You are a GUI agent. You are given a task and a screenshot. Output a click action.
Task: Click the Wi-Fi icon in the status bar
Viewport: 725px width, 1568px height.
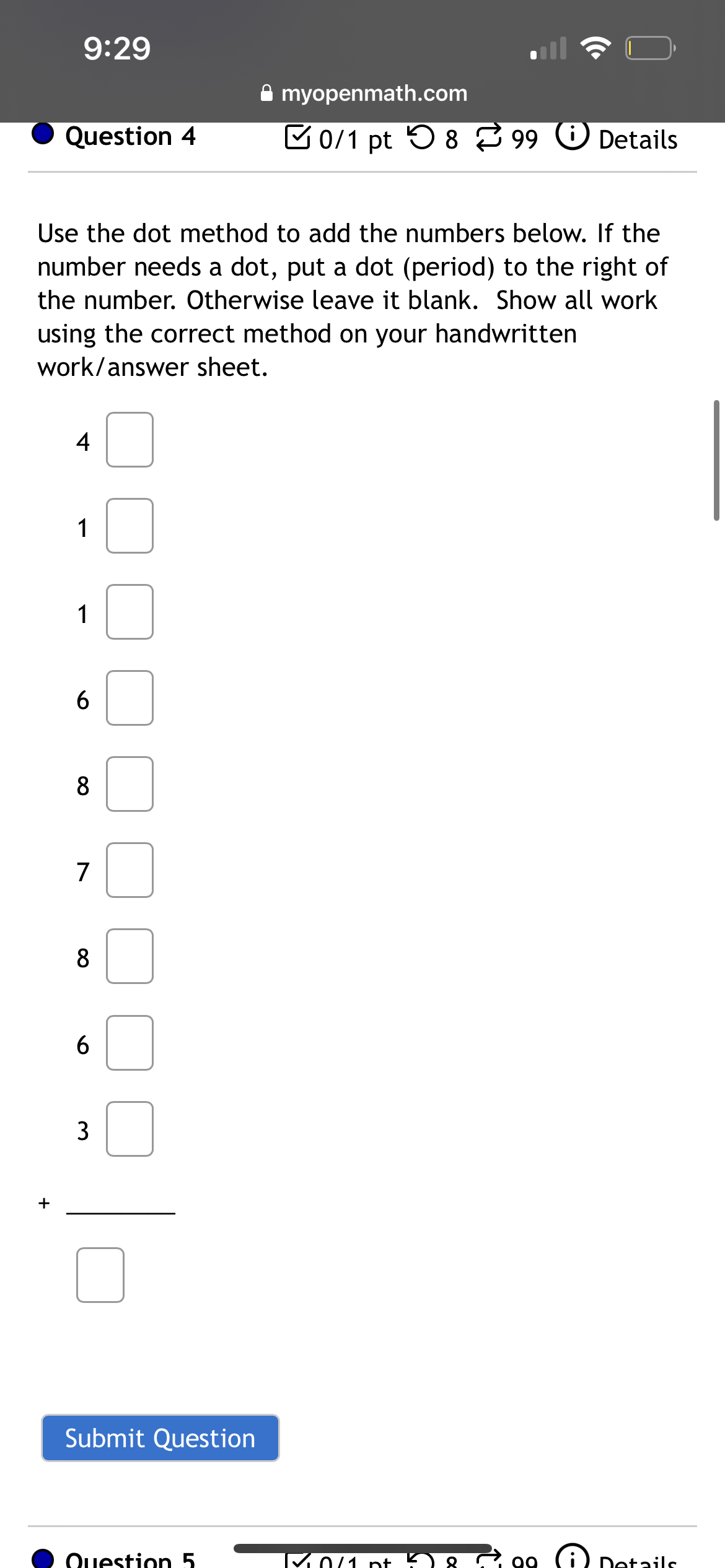pyautogui.click(x=596, y=48)
